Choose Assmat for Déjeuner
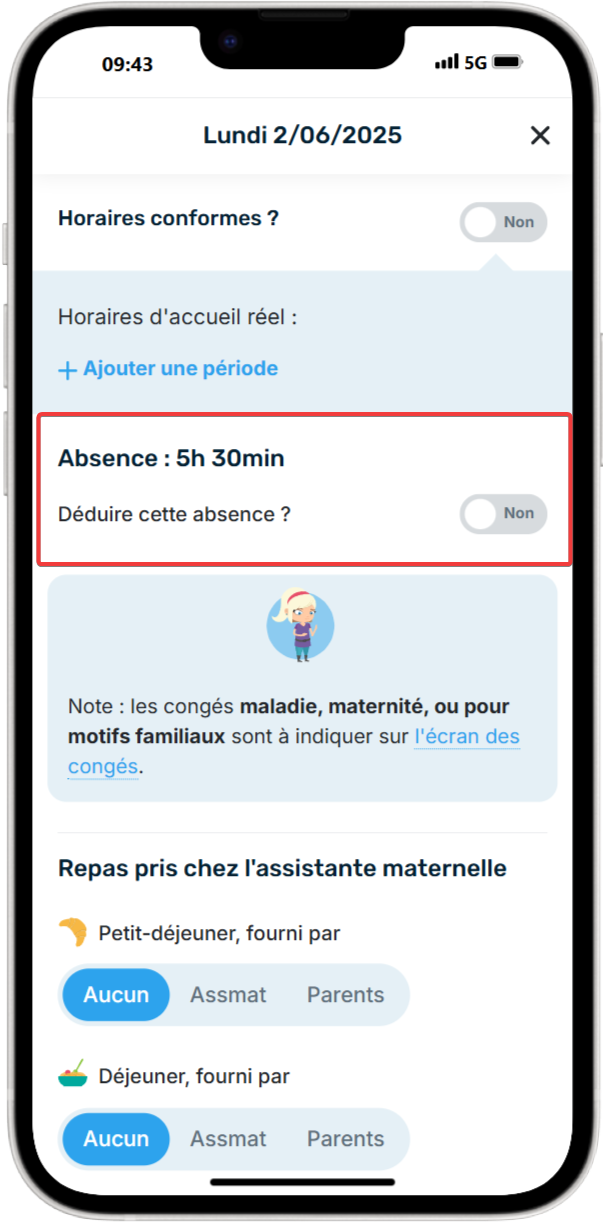Viewport: 603px width, 1222px height. [228, 1139]
